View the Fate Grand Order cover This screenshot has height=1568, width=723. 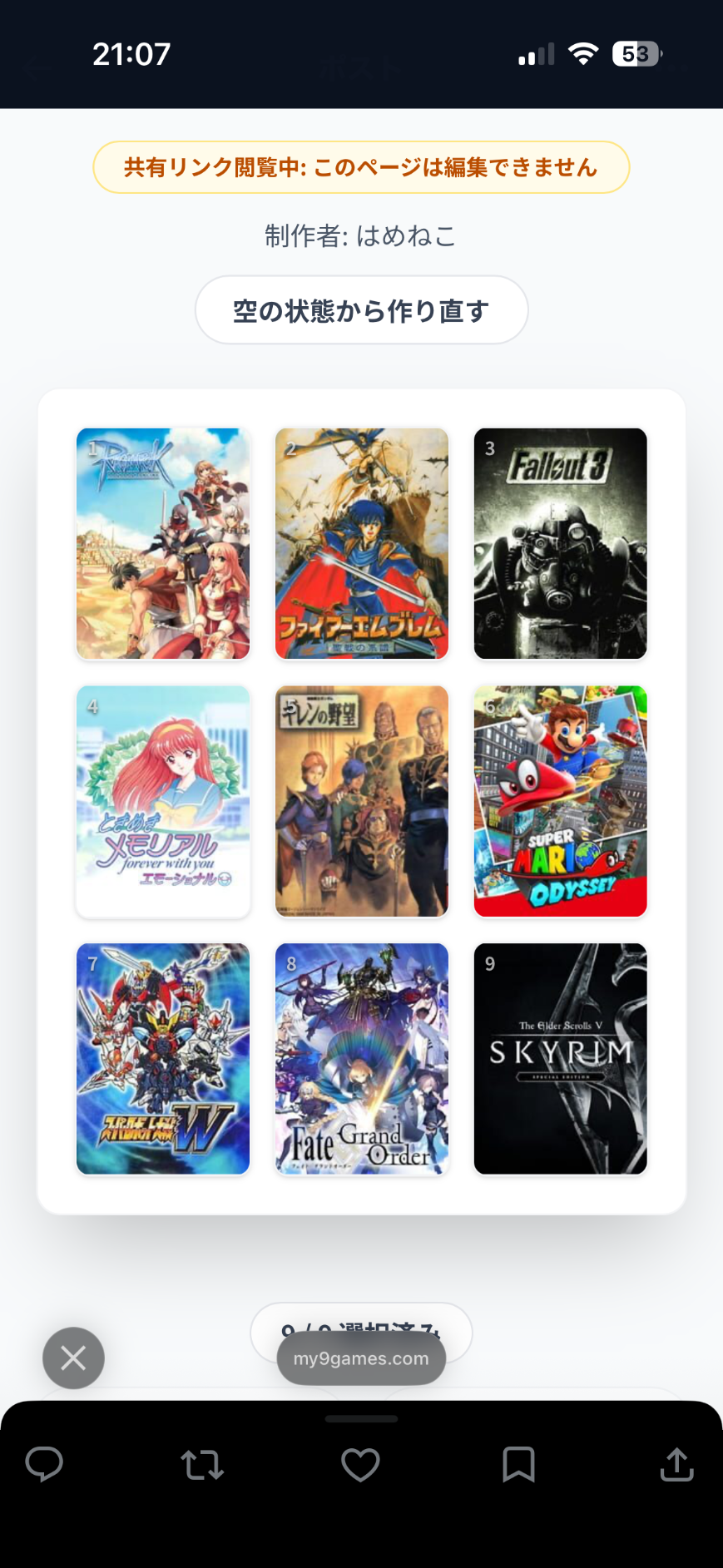coord(362,1058)
